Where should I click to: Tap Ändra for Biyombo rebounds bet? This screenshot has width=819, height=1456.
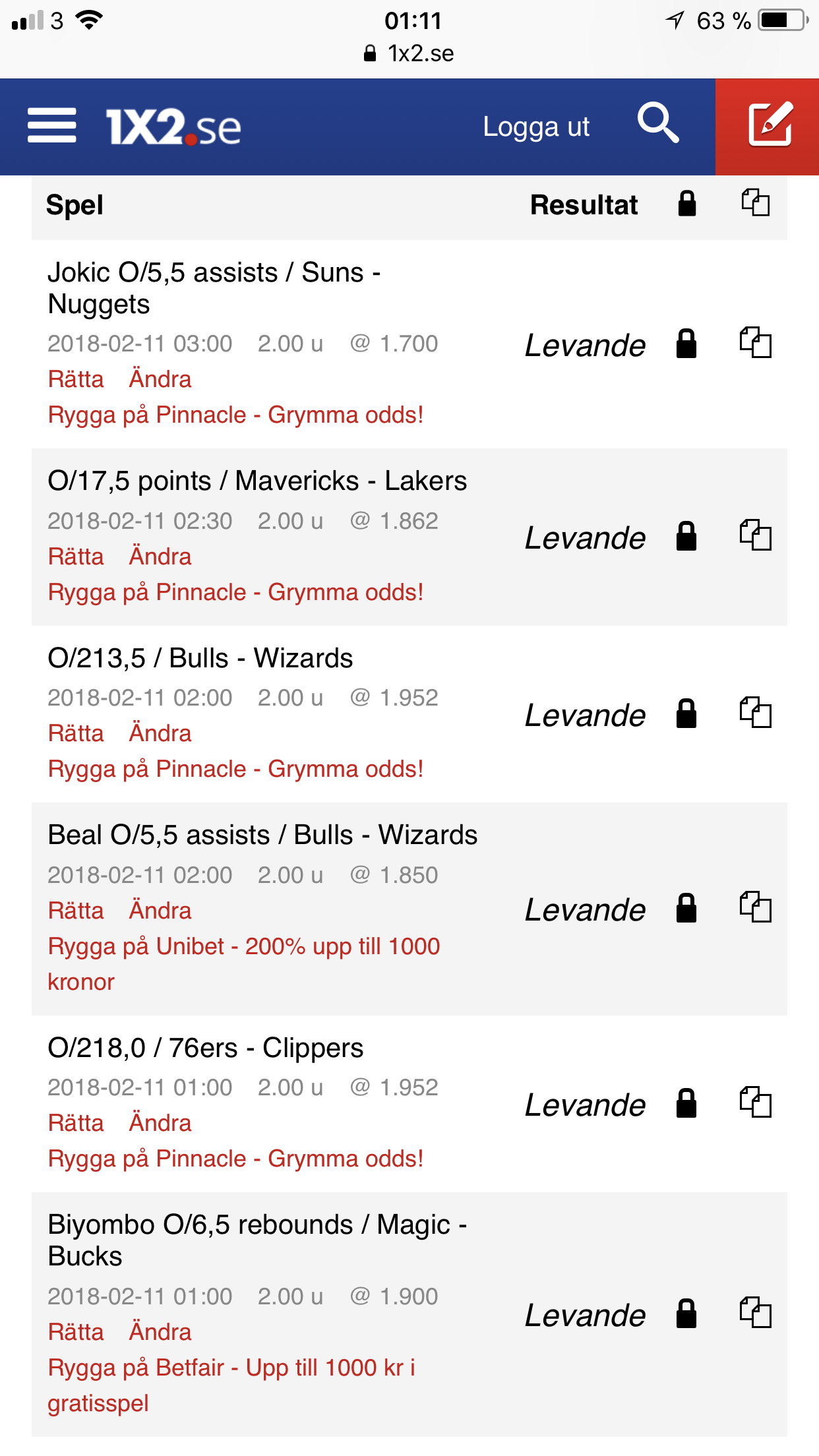coord(160,1332)
